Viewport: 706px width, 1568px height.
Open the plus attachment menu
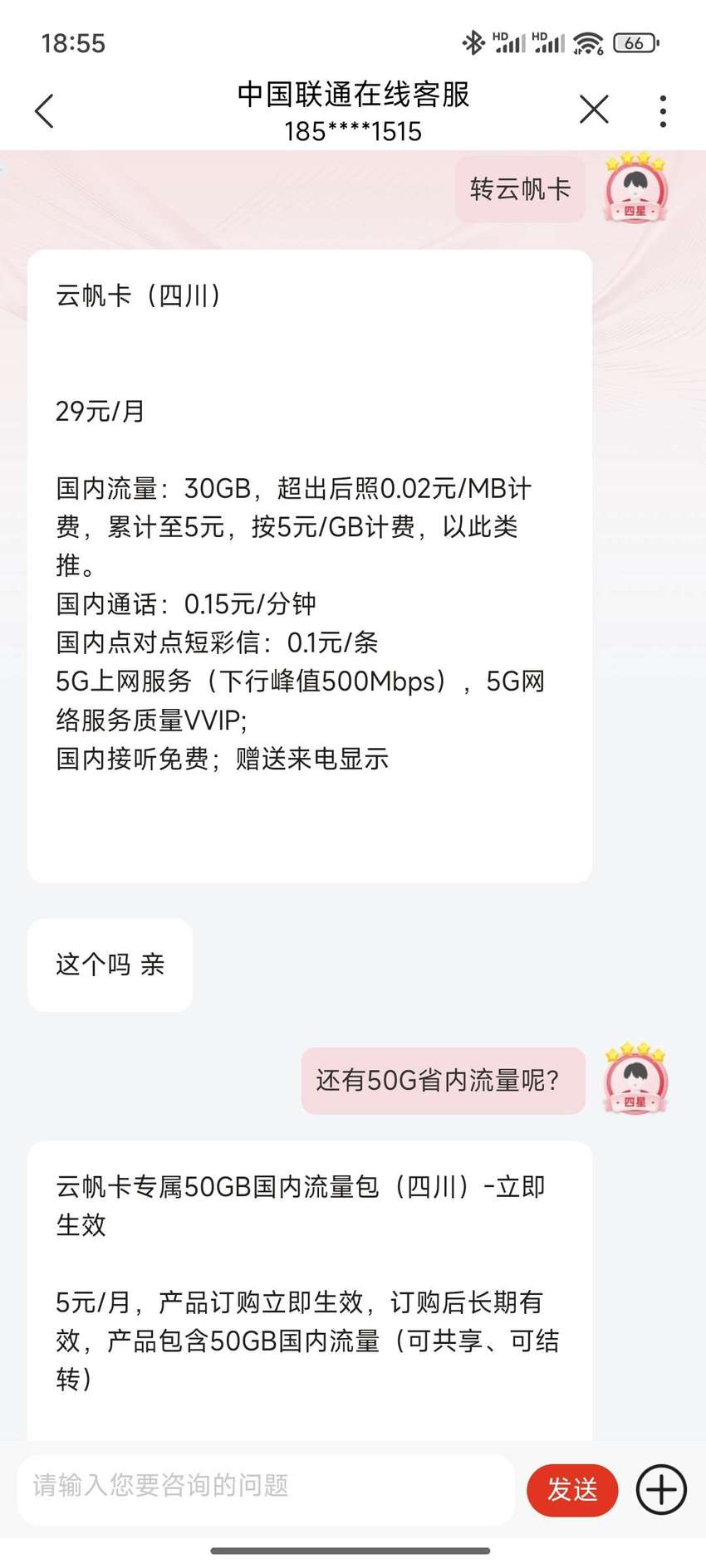661,1490
